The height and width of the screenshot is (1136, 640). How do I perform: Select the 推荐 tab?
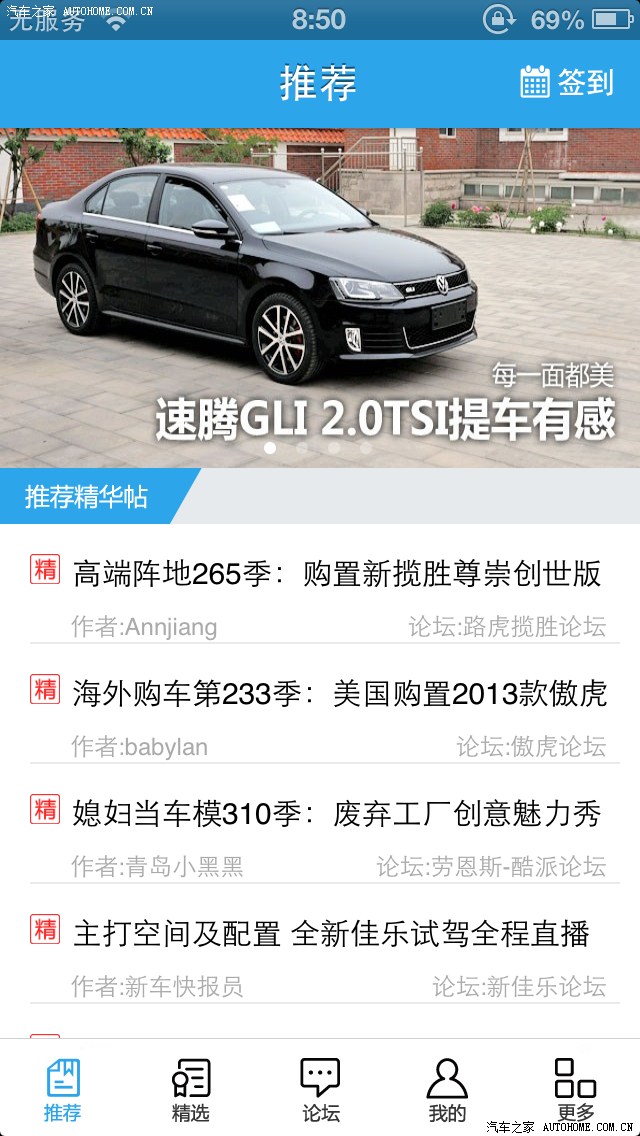coord(62,1089)
